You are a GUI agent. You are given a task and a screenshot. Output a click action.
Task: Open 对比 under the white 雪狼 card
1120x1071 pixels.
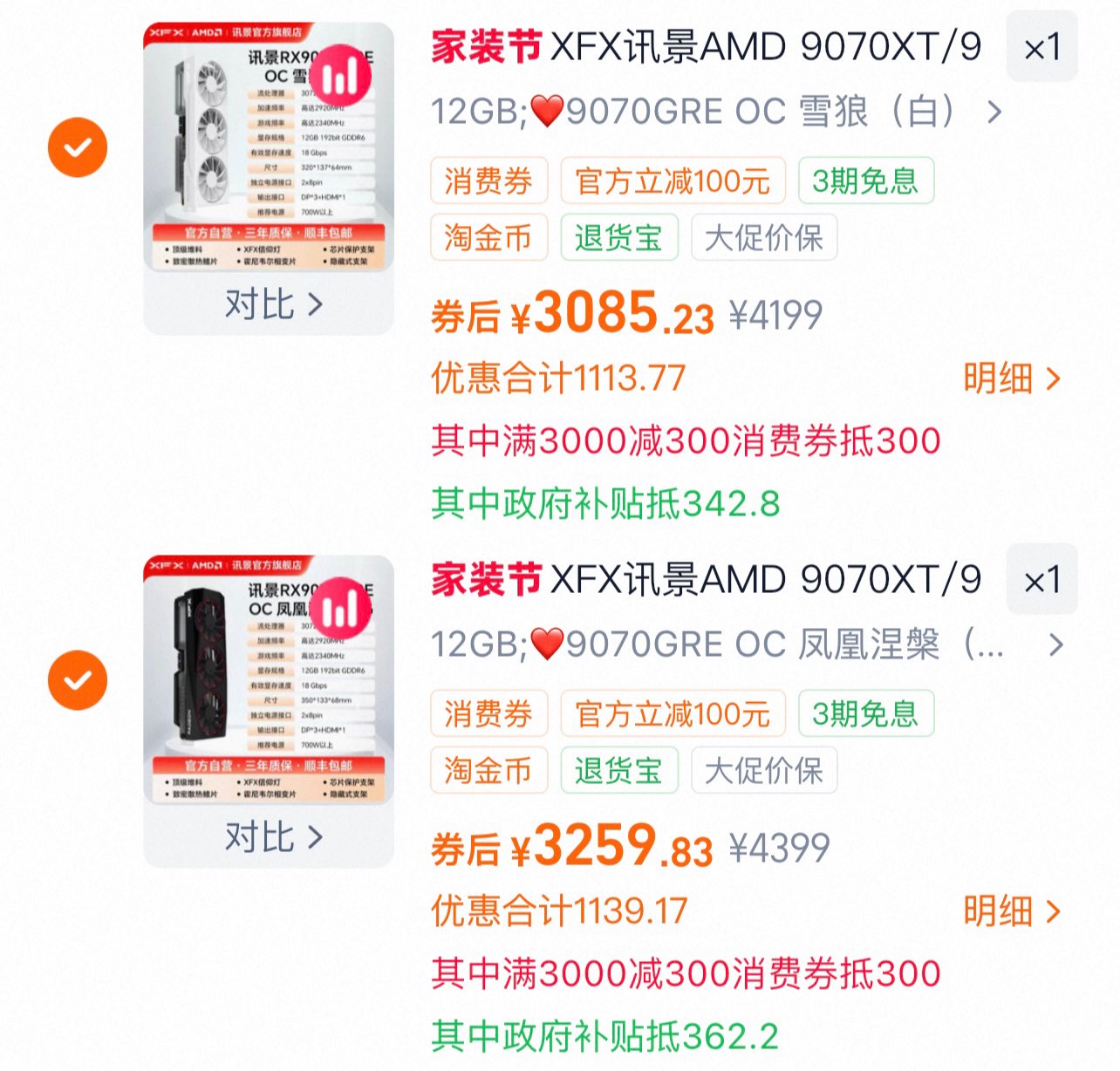pos(273,304)
